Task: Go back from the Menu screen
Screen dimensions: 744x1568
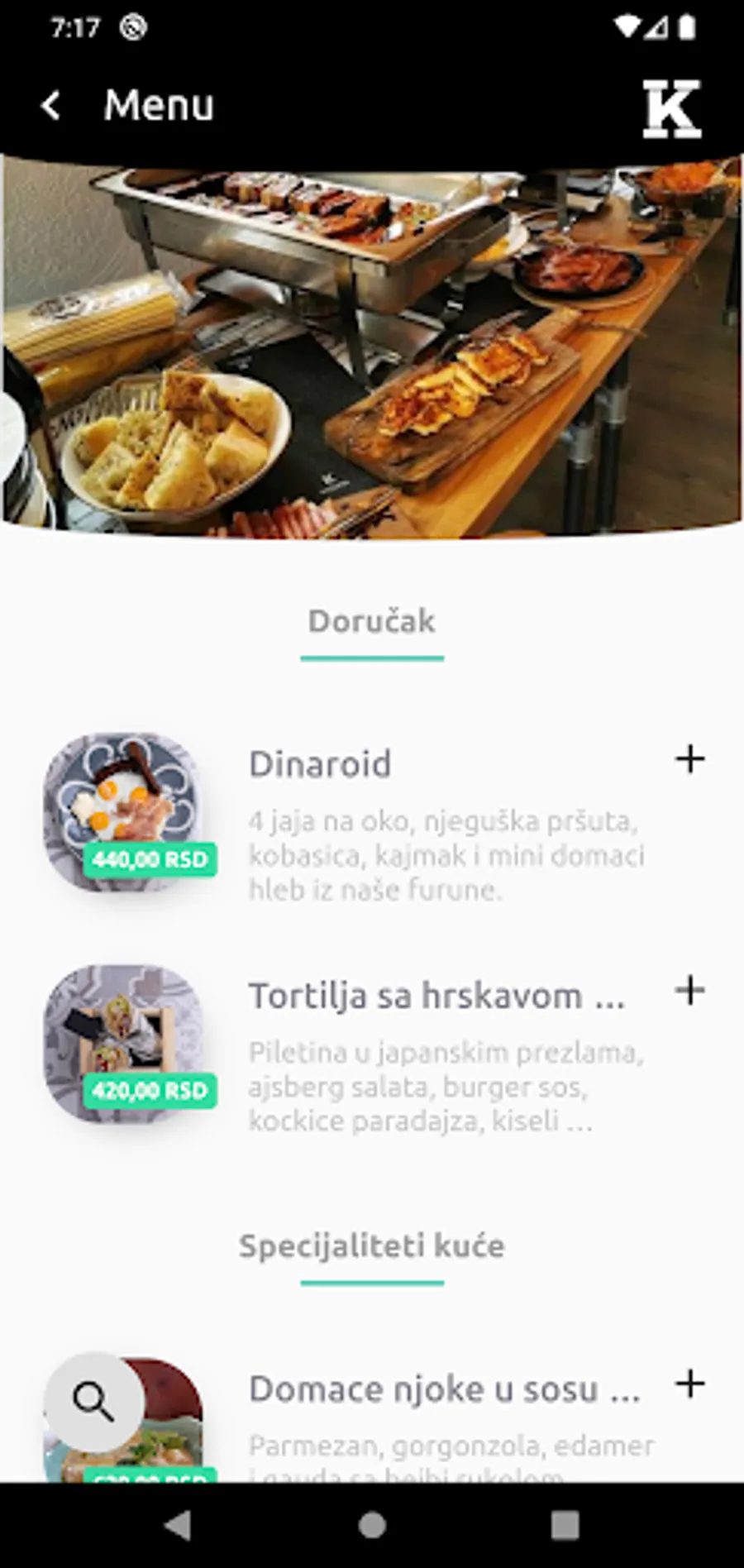Action: (51, 106)
